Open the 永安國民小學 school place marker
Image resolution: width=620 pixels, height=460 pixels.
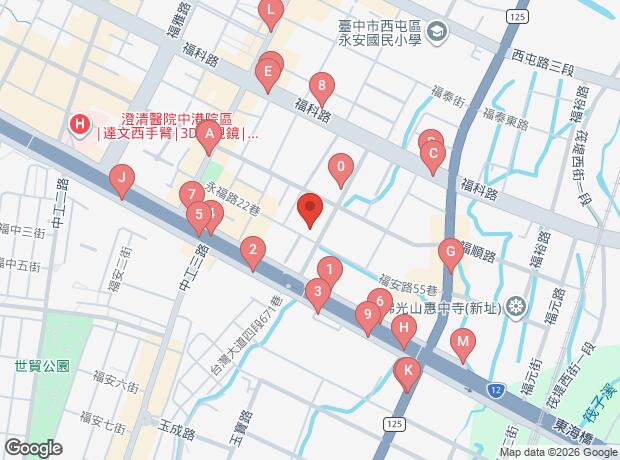pyautogui.click(x=437, y=35)
